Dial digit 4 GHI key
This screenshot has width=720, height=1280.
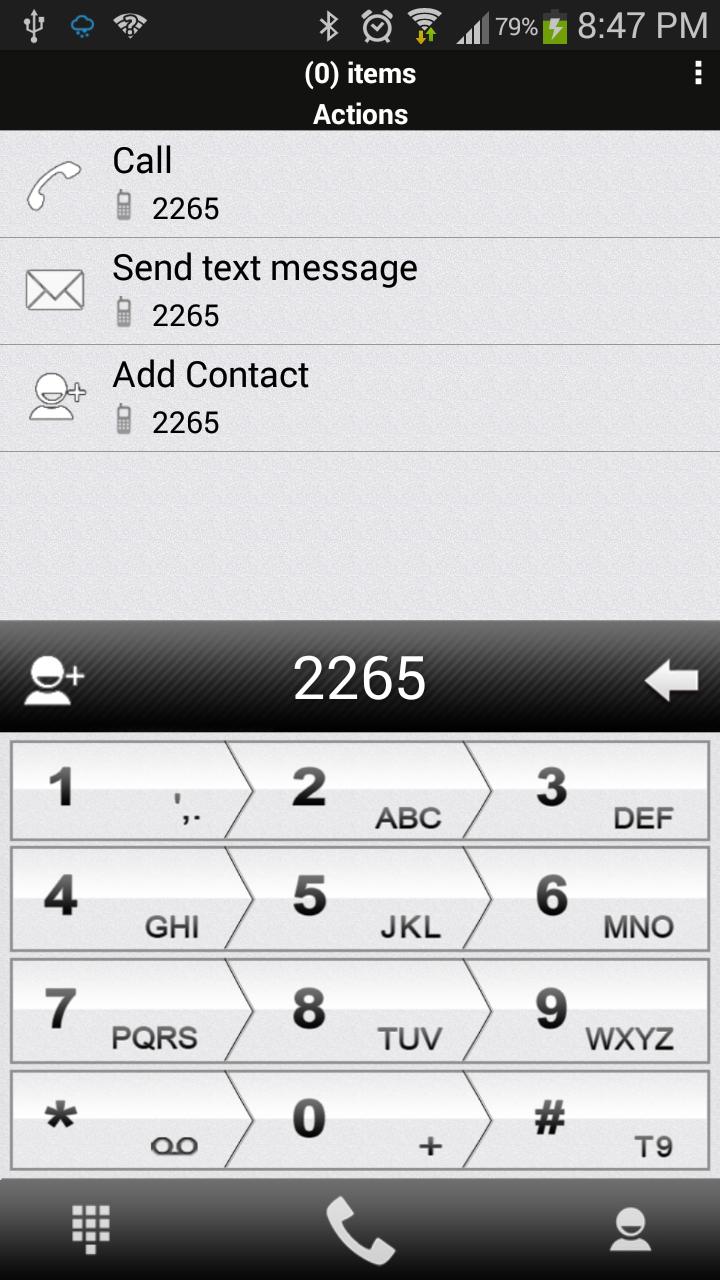120,899
